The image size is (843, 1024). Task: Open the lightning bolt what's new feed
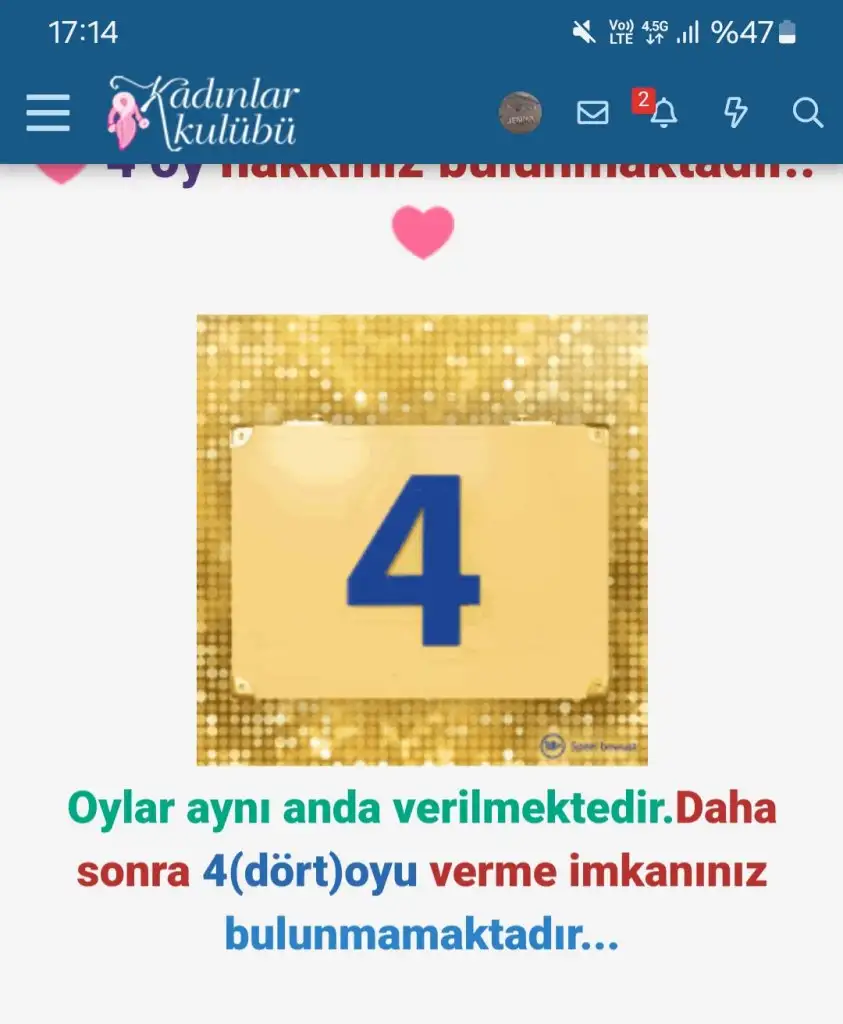click(735, 113)
